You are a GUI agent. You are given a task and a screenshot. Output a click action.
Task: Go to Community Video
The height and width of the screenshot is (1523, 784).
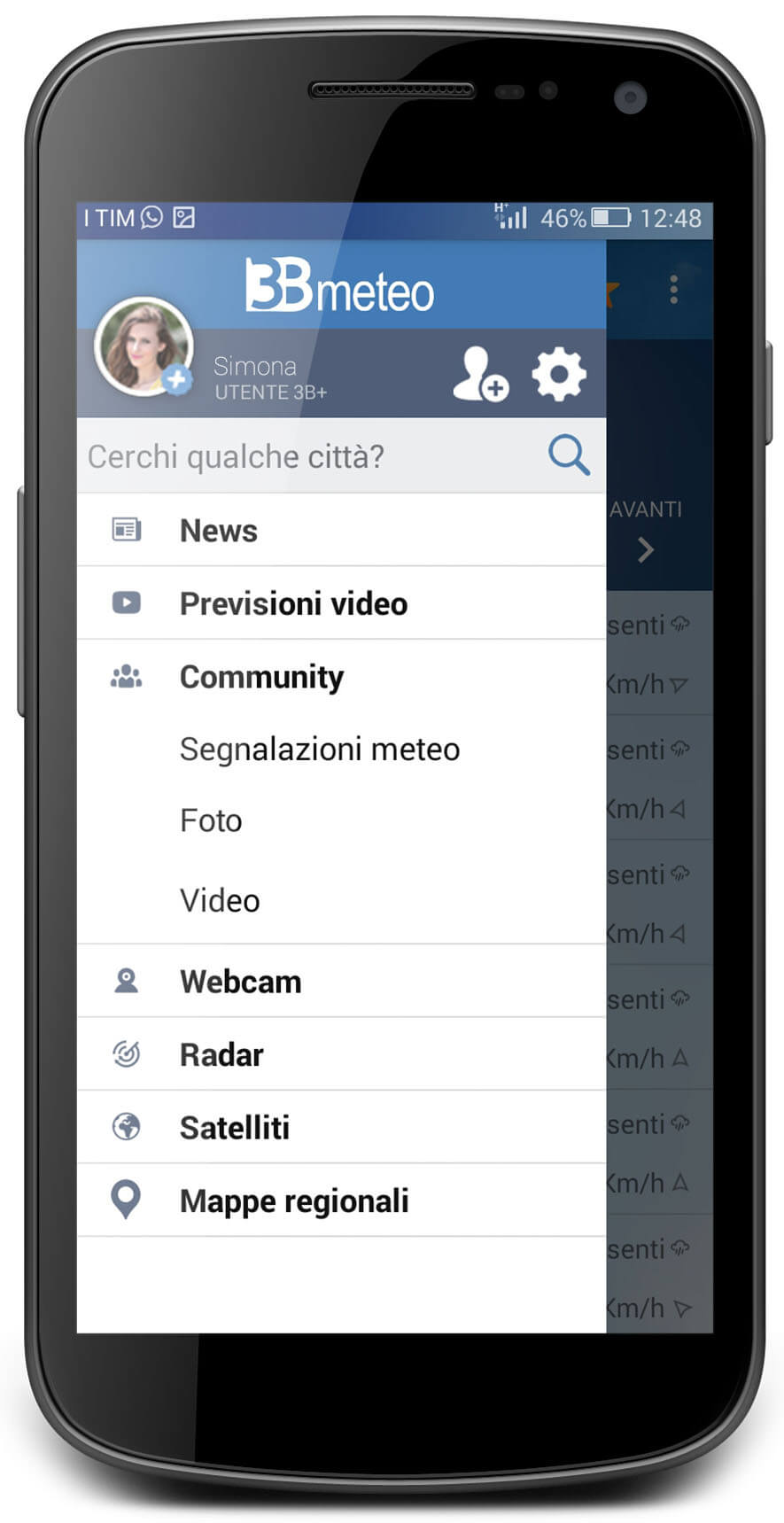220,901
